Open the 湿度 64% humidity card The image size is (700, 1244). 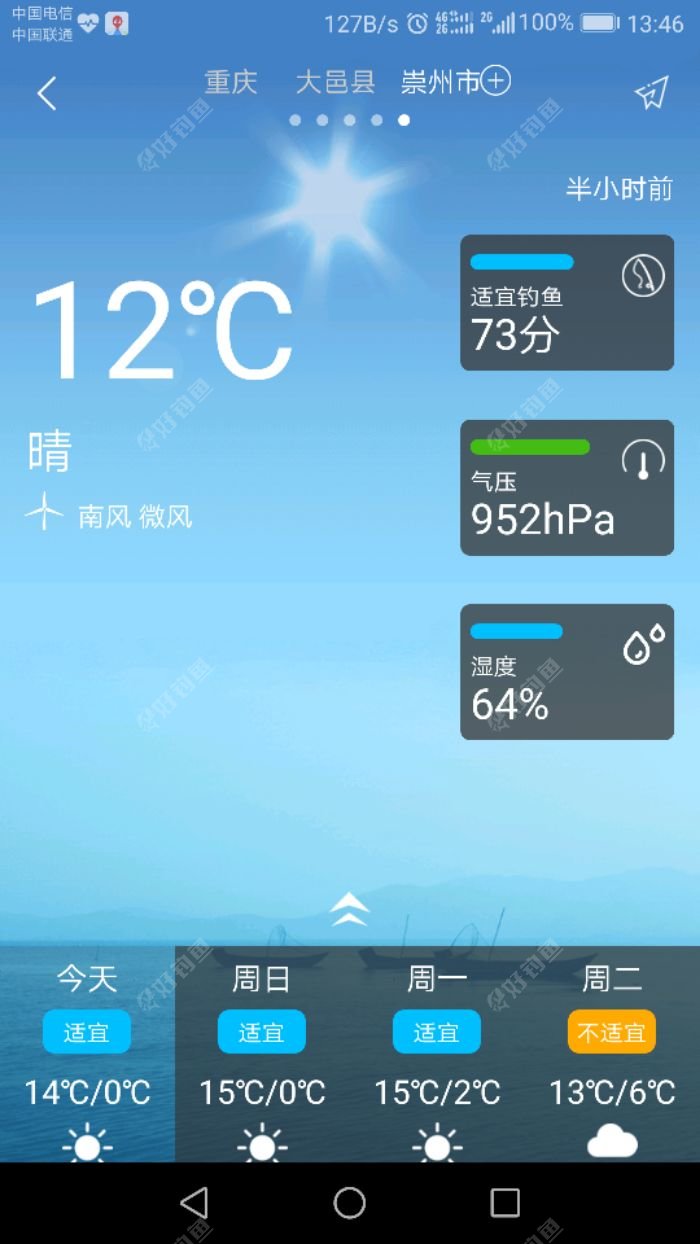click(x=566, y=672)
